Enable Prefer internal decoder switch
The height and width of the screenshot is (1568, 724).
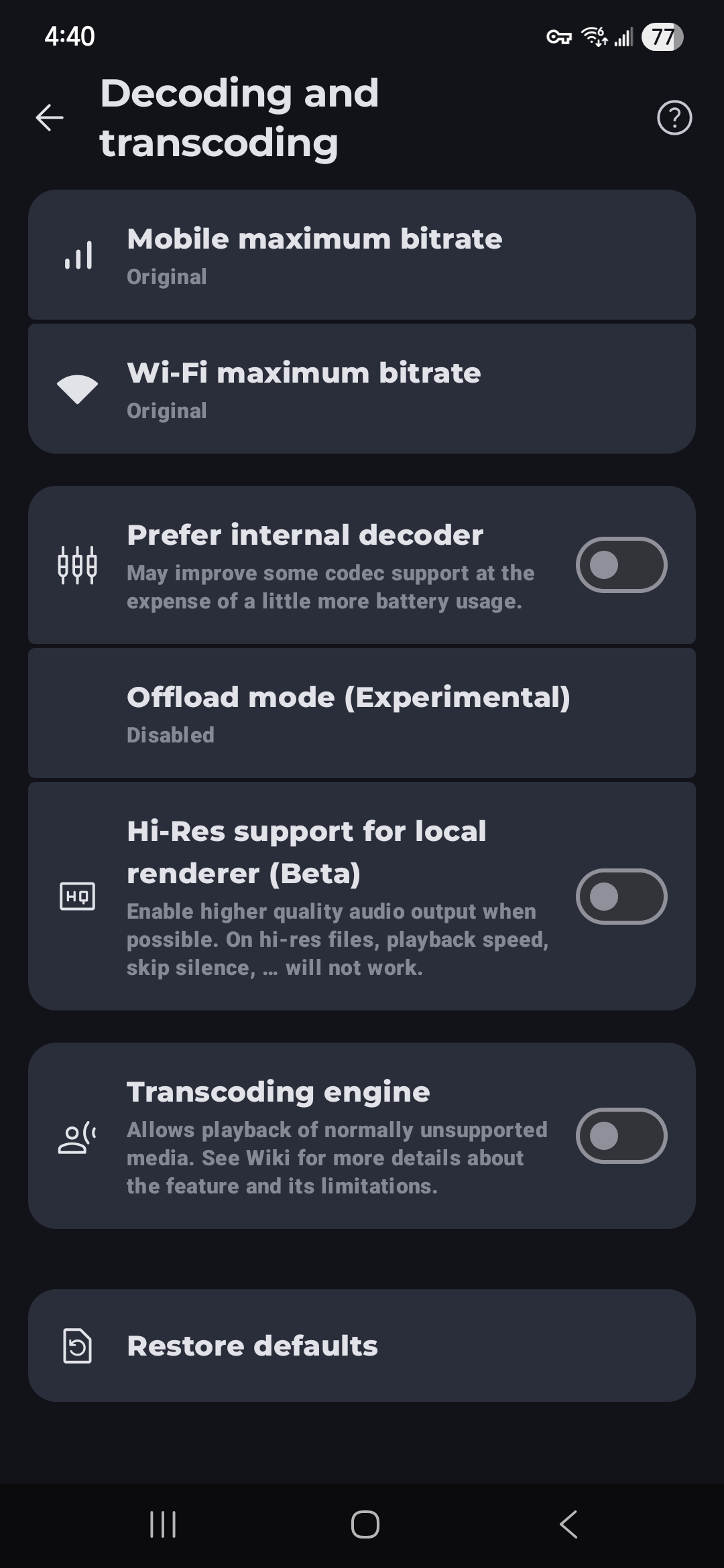pos(621,565)
